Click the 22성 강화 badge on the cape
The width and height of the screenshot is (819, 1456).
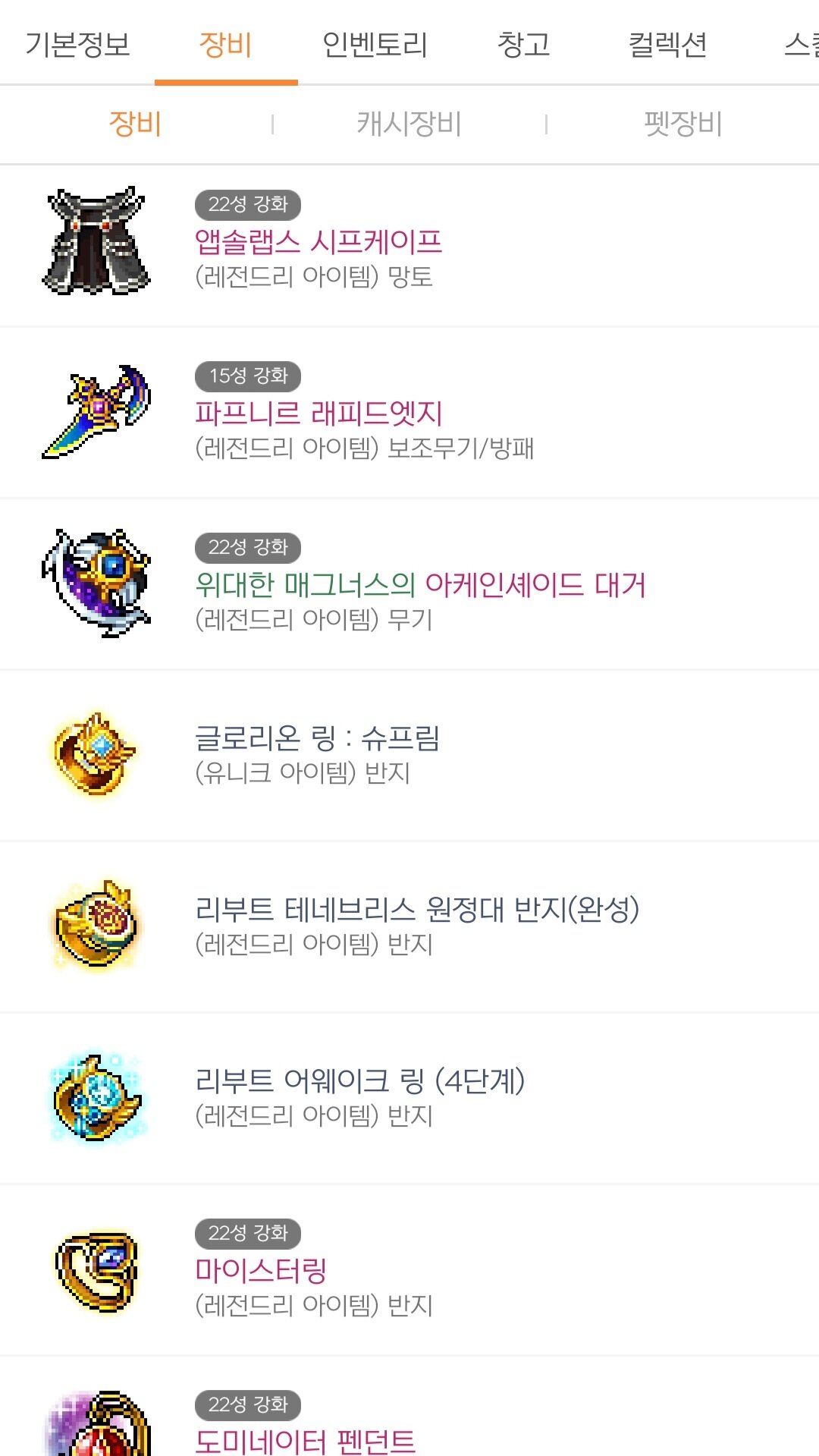tap(249, 206)
